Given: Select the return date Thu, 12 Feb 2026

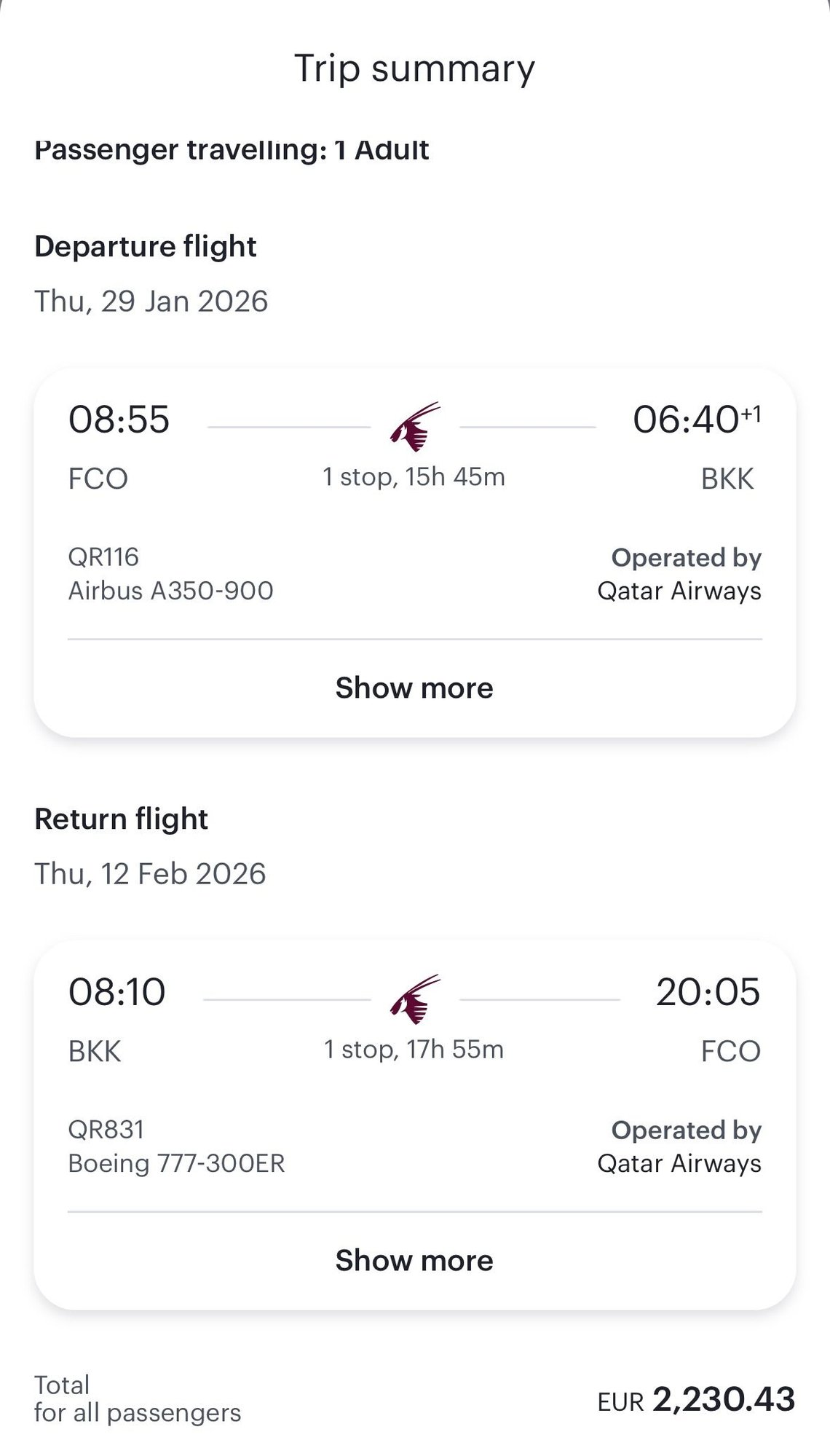Looking at the screenshot, I should tap(152, 873).
